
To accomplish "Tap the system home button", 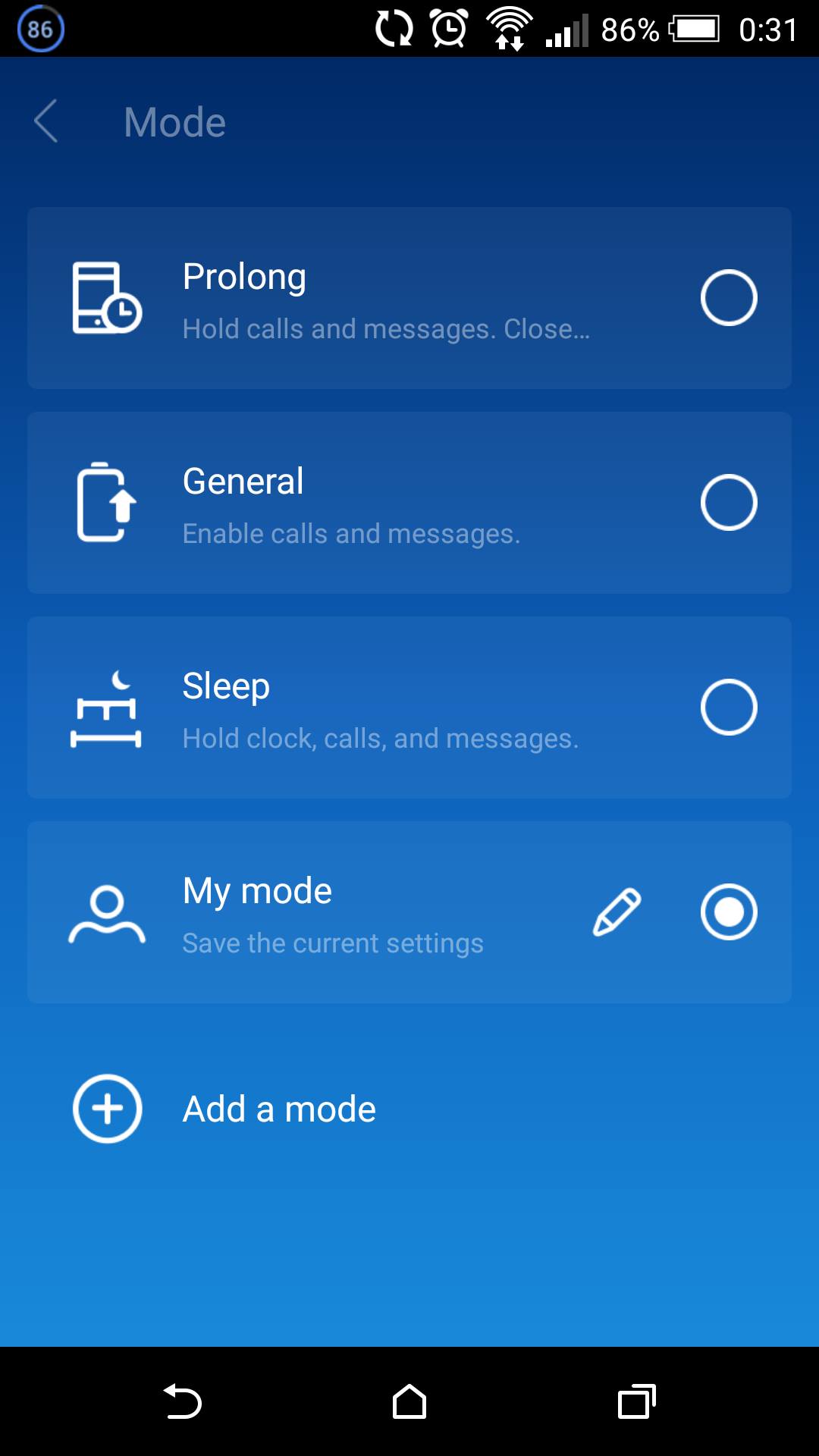I will click(x=409, y=1401).
